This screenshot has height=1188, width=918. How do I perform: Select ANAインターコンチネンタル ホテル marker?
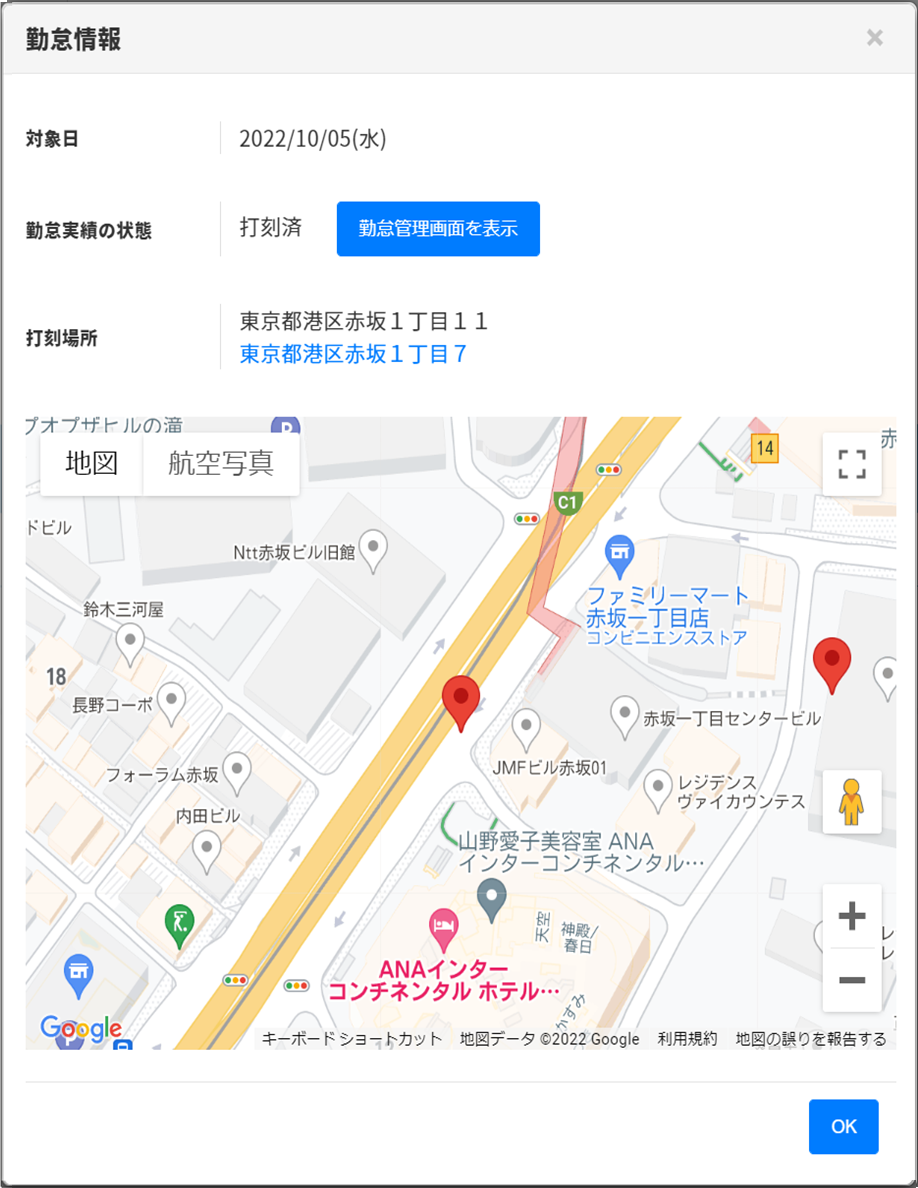click(443, 923)
